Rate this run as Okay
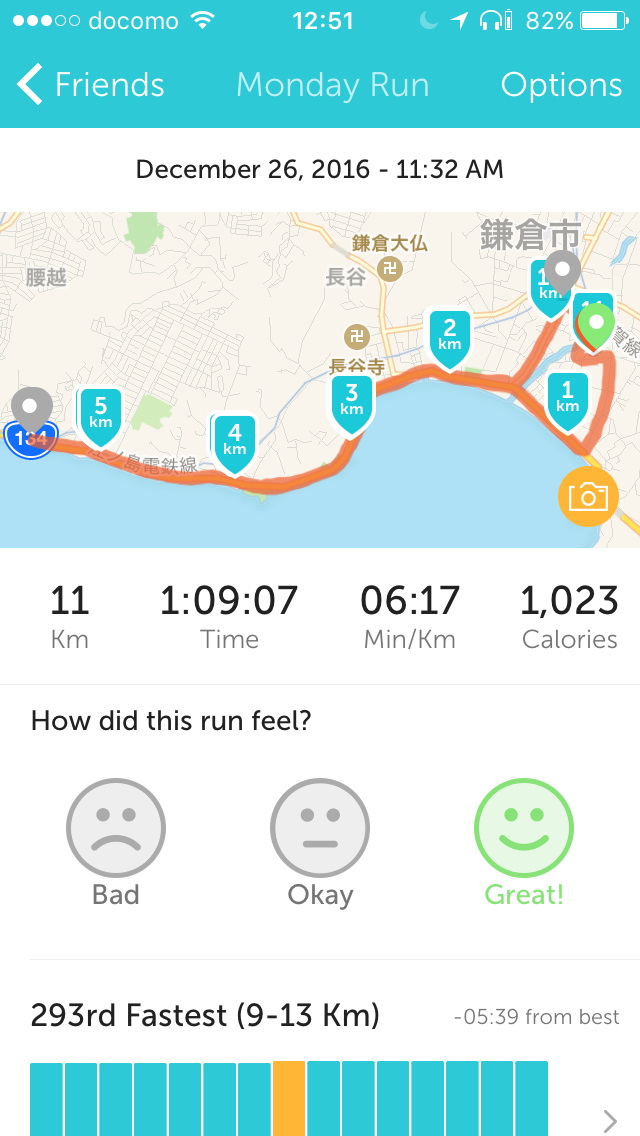Image resolution: width=640 pixels, height=1136 pixels. point(320,829)
